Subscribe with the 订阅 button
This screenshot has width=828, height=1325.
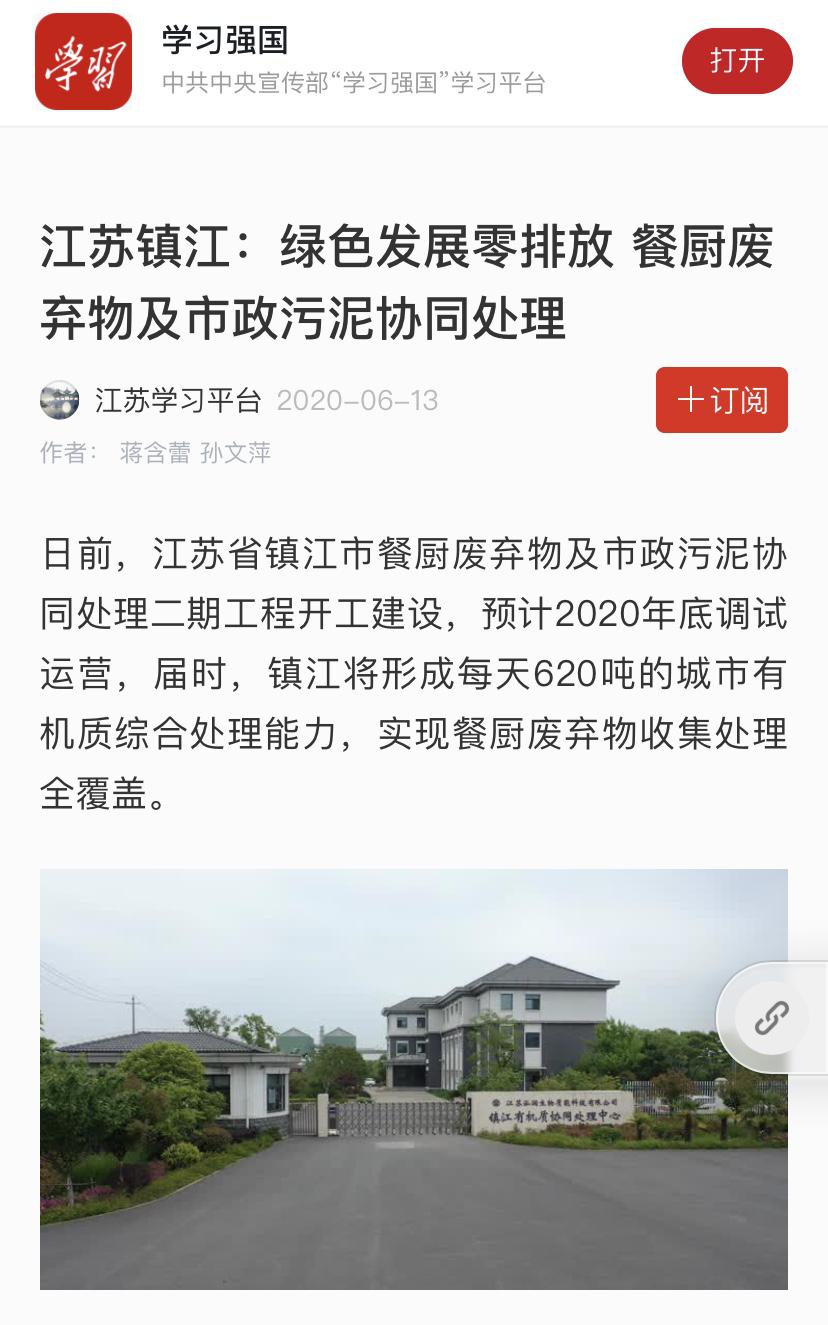721,400
